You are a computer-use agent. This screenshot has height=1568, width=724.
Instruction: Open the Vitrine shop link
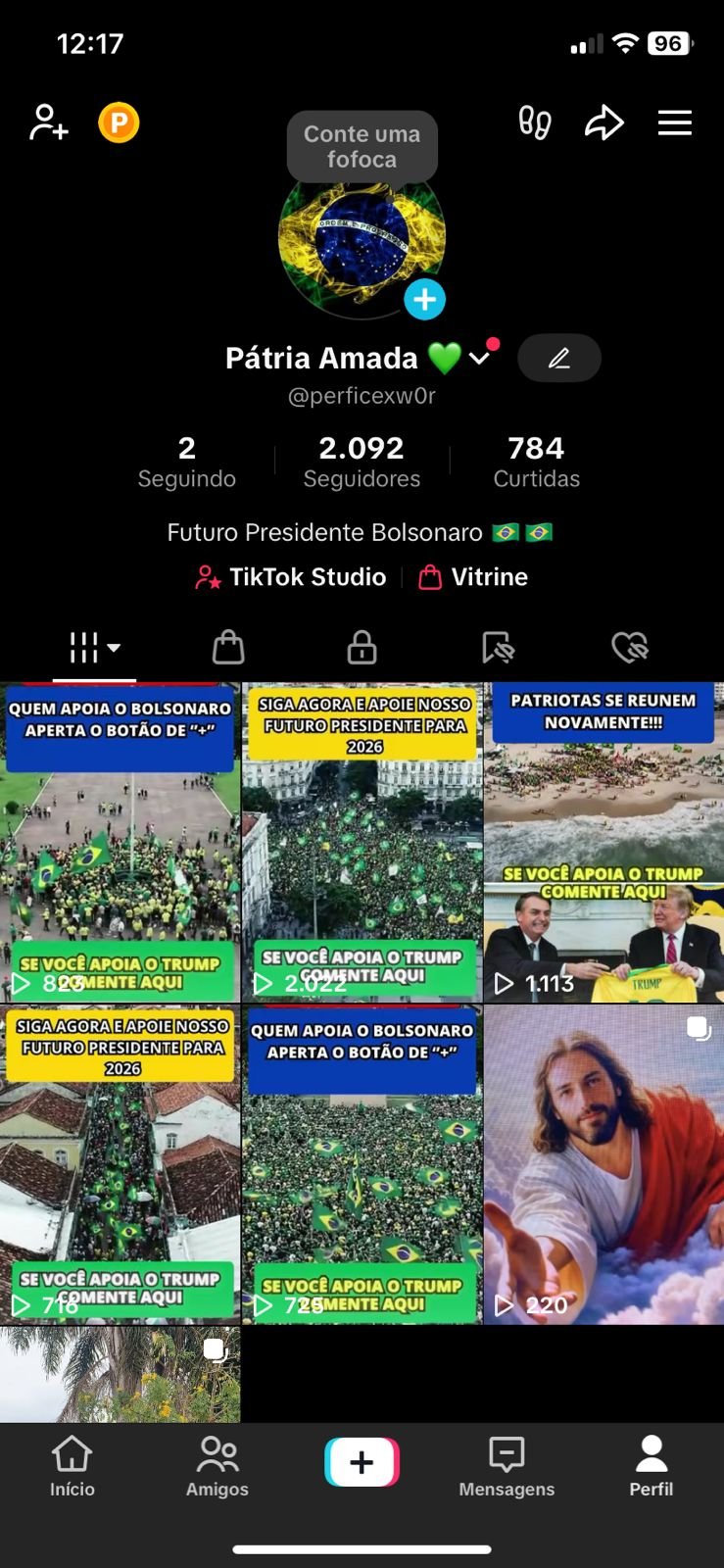coord(473,577)
